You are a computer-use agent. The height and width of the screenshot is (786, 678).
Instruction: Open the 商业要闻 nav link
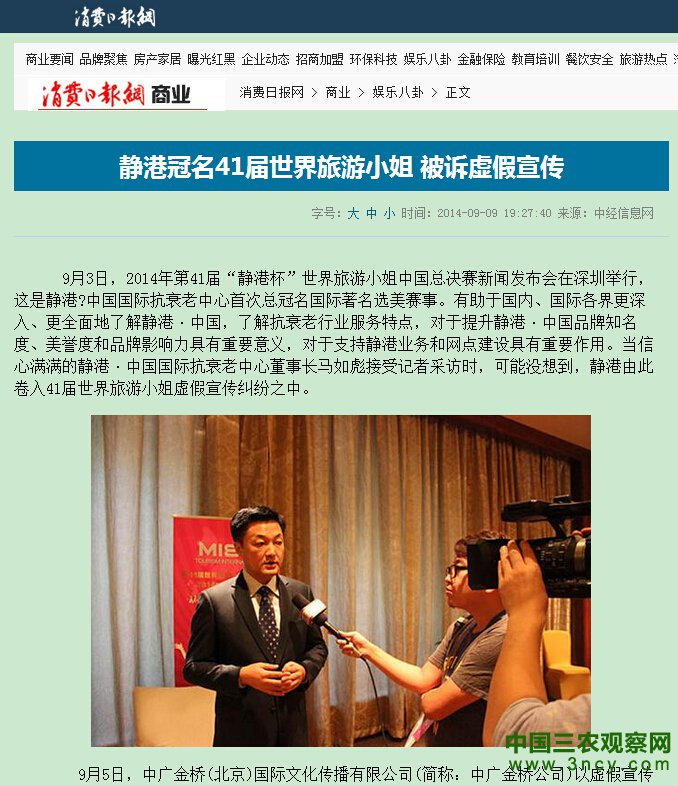tap(49, 59)
